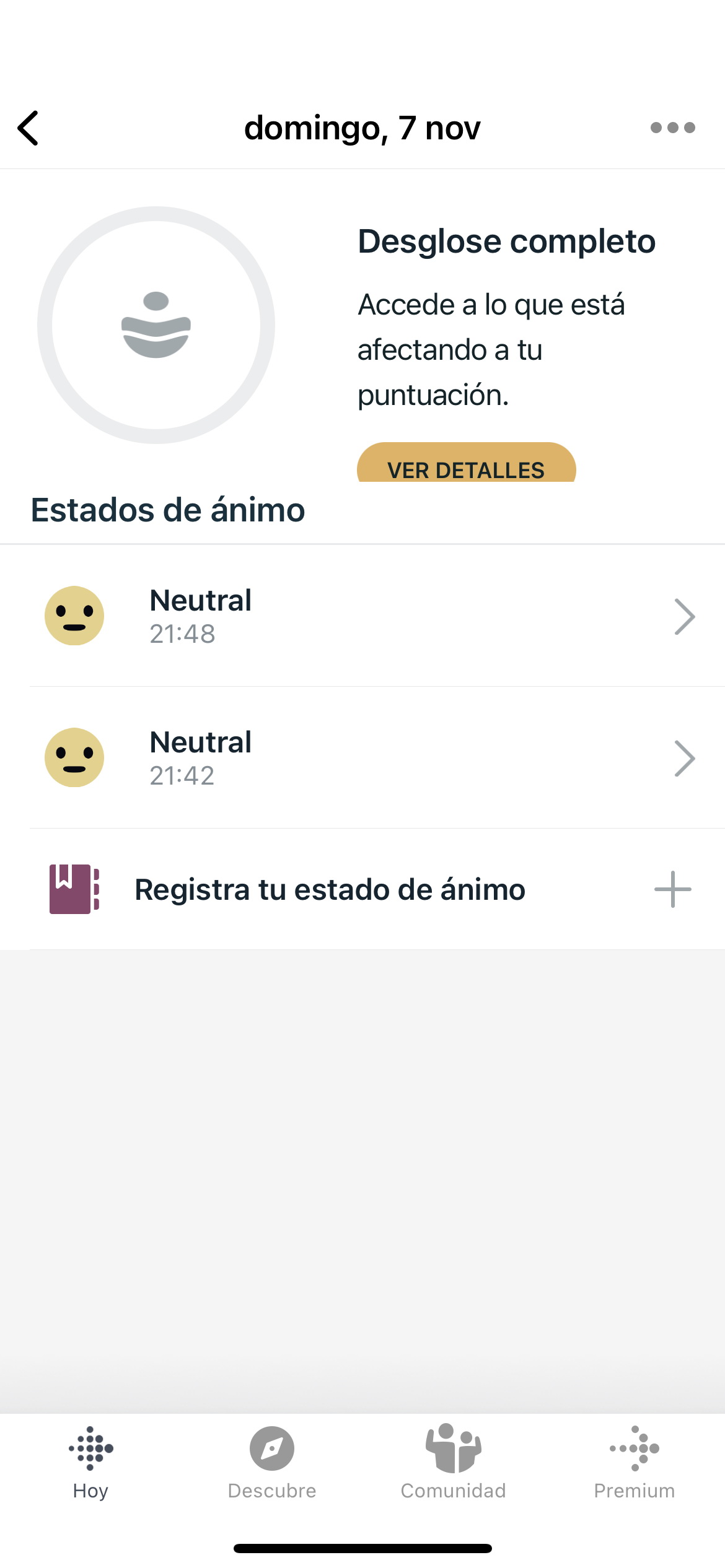Select Registra tu estado de ánimo
725x1568 pixels.
pos(362,889)
